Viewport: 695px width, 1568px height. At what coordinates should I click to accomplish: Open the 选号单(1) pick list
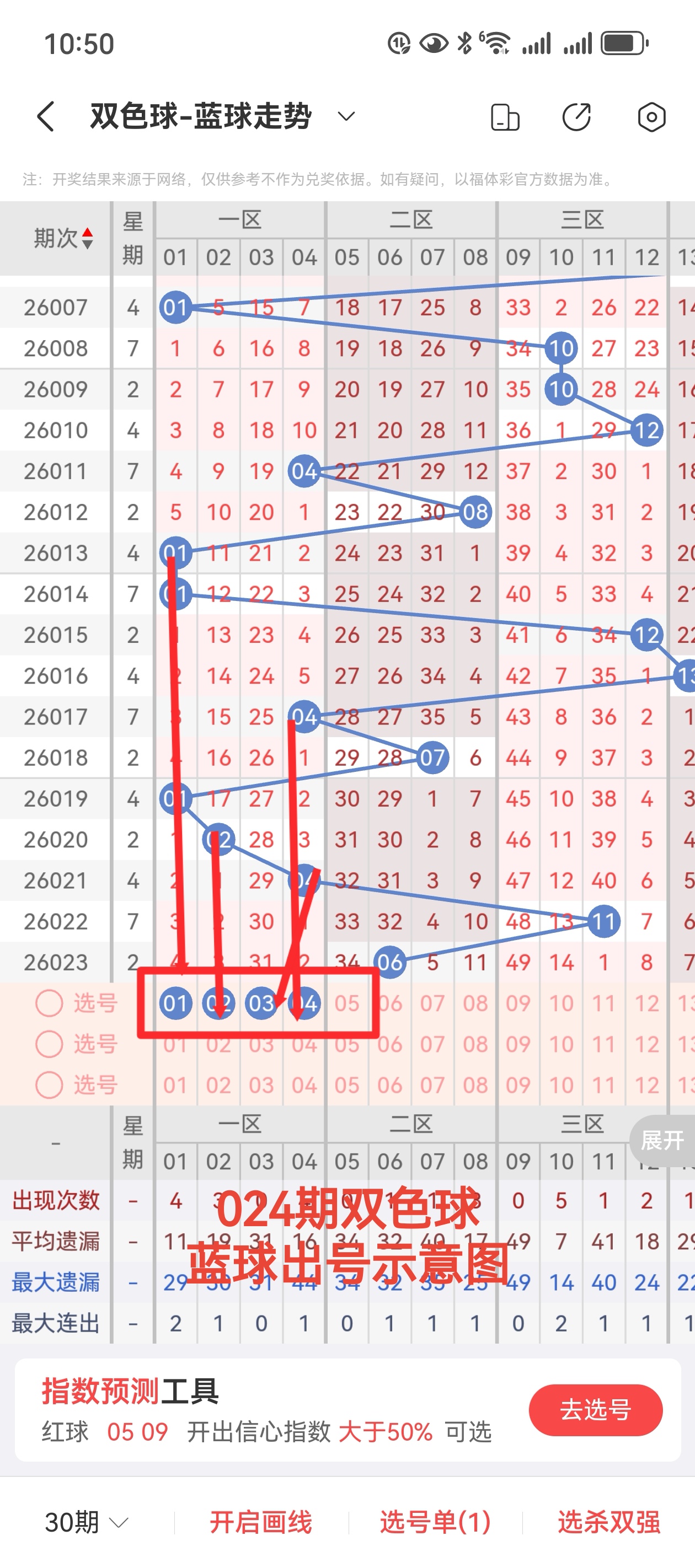[x=435, y=1522]
